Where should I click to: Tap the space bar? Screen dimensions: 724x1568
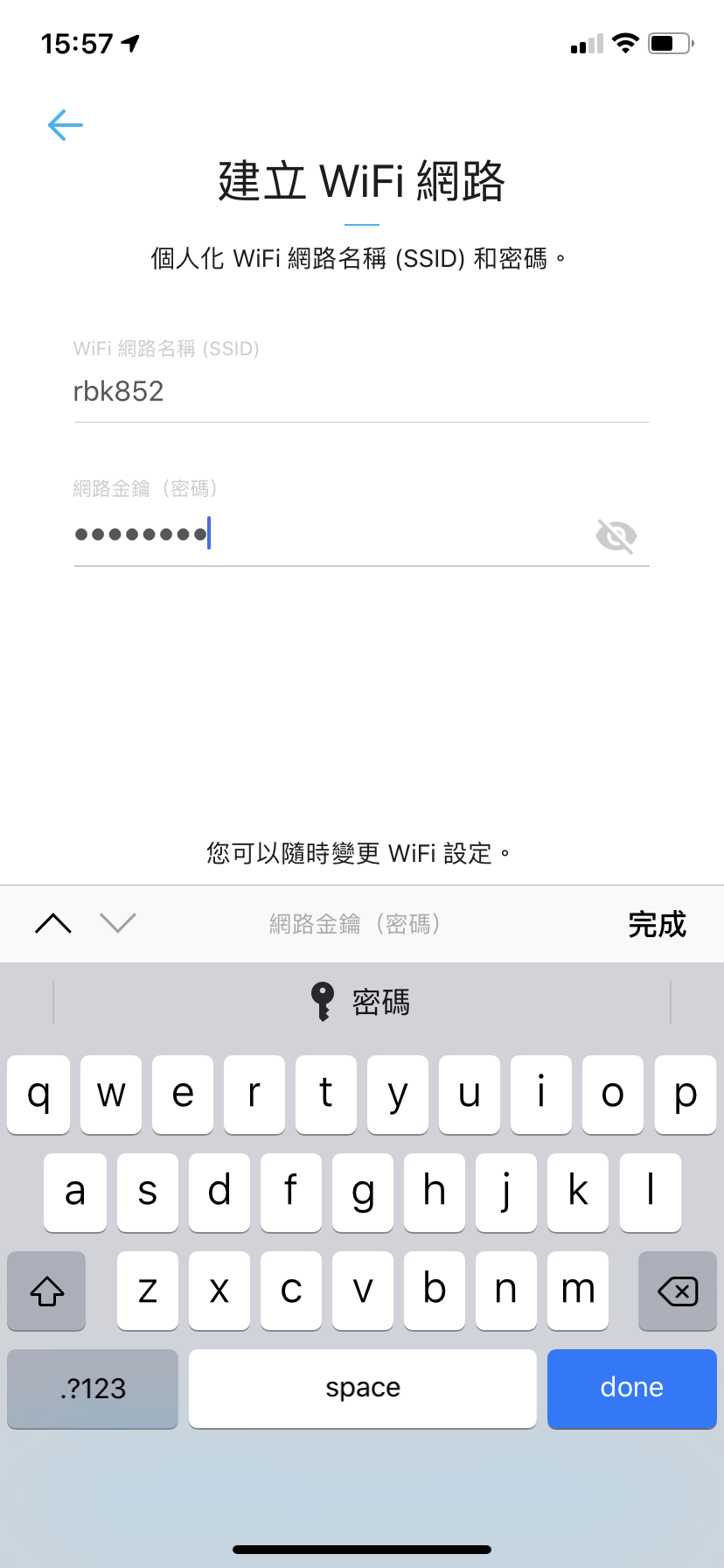tap(363, 1388)
